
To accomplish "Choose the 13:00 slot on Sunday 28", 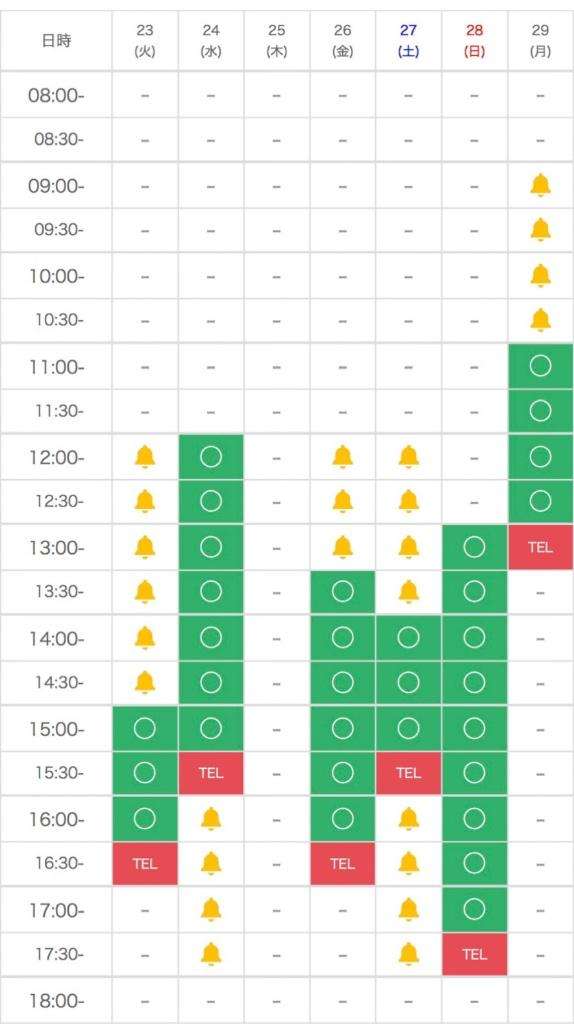I will coord(474,547).
